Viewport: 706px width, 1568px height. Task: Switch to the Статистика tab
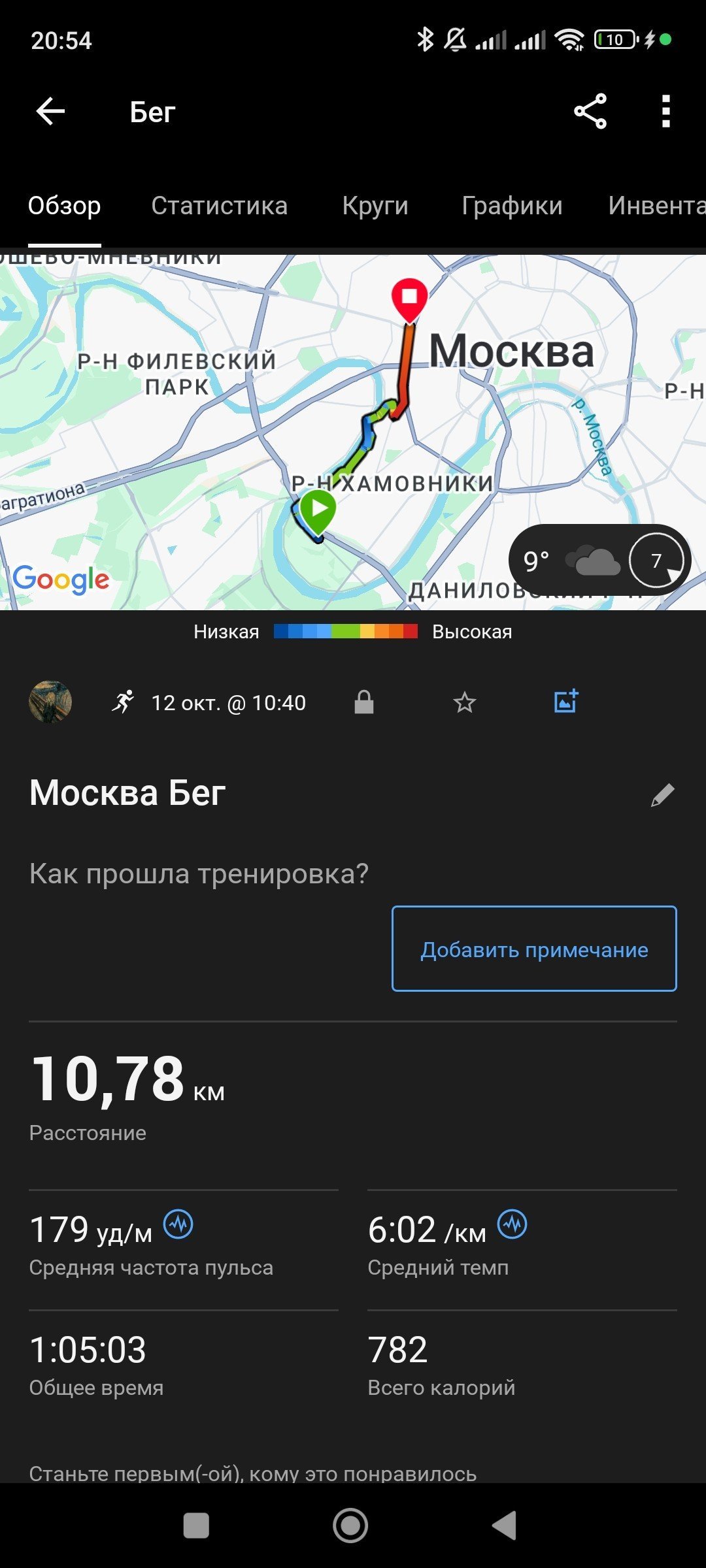pyautogui.click(x=219, y=206)
